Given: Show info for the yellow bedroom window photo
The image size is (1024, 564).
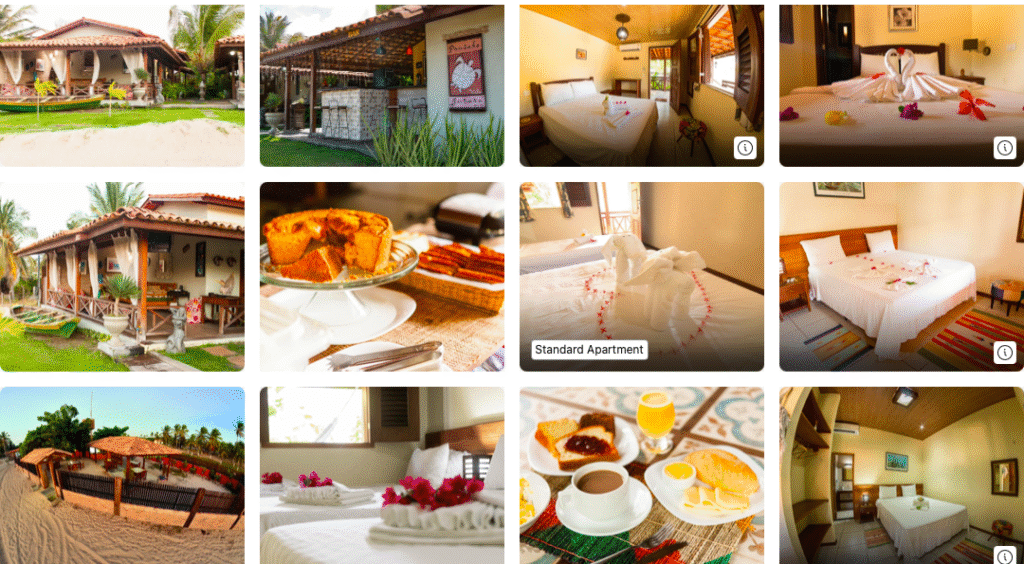Looking at the screenshot, I should point(745,148).
